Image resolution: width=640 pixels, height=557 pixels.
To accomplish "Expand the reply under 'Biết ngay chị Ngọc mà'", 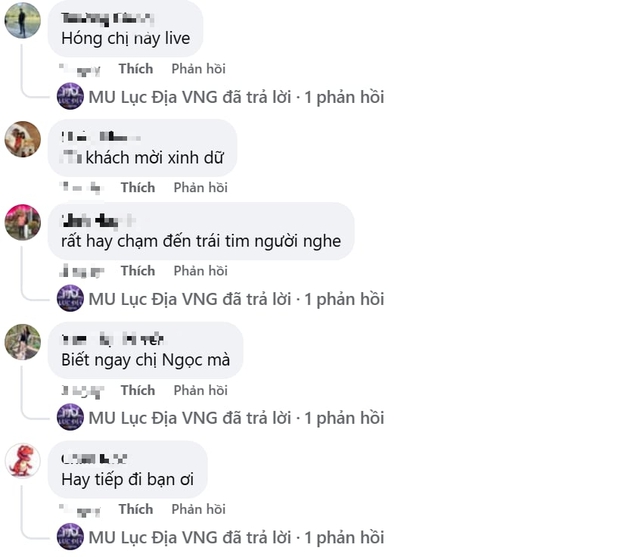I will click(235, 418).
